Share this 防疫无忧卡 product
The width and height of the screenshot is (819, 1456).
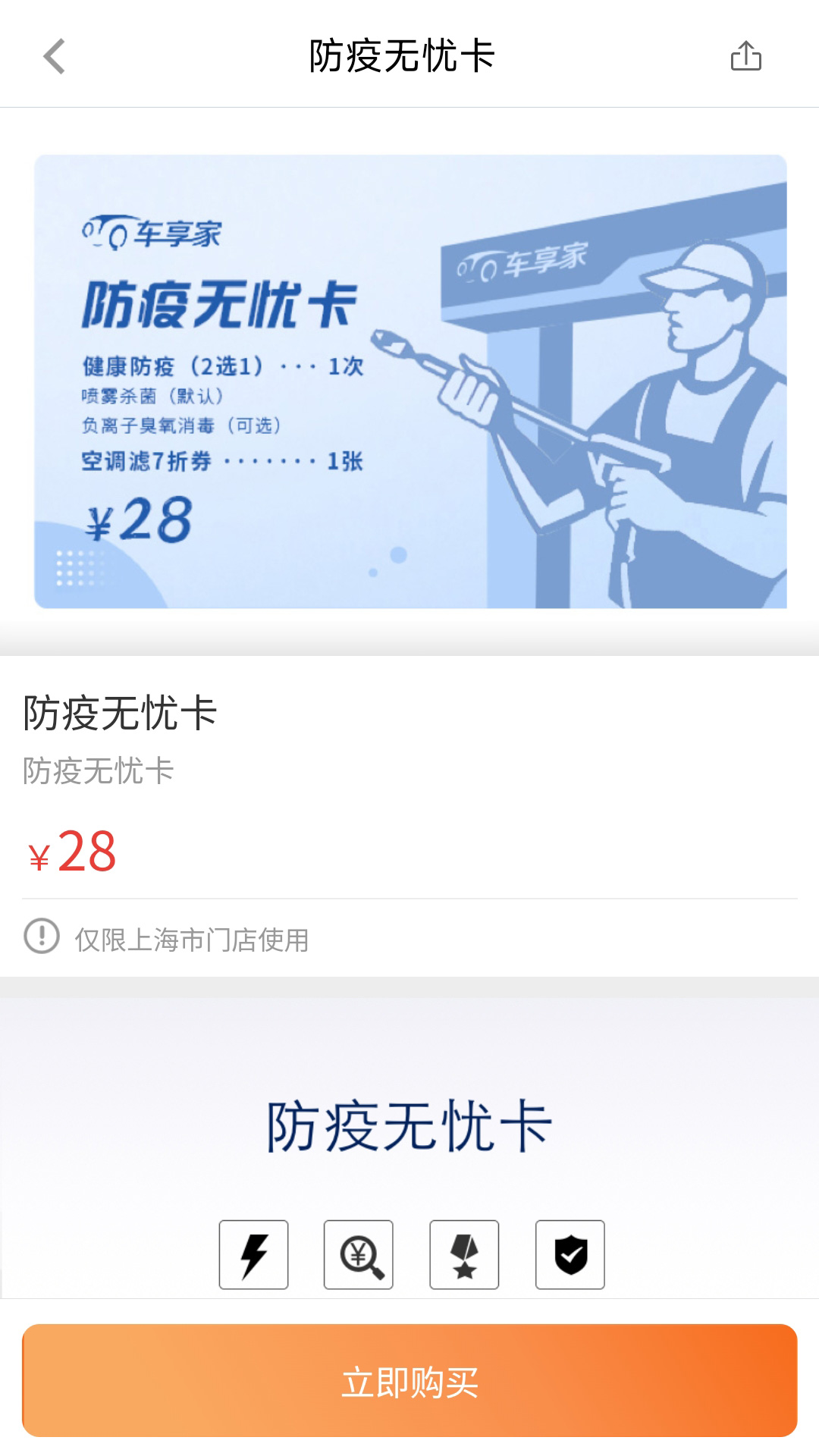pyautogui.click(x=745, y=56)
